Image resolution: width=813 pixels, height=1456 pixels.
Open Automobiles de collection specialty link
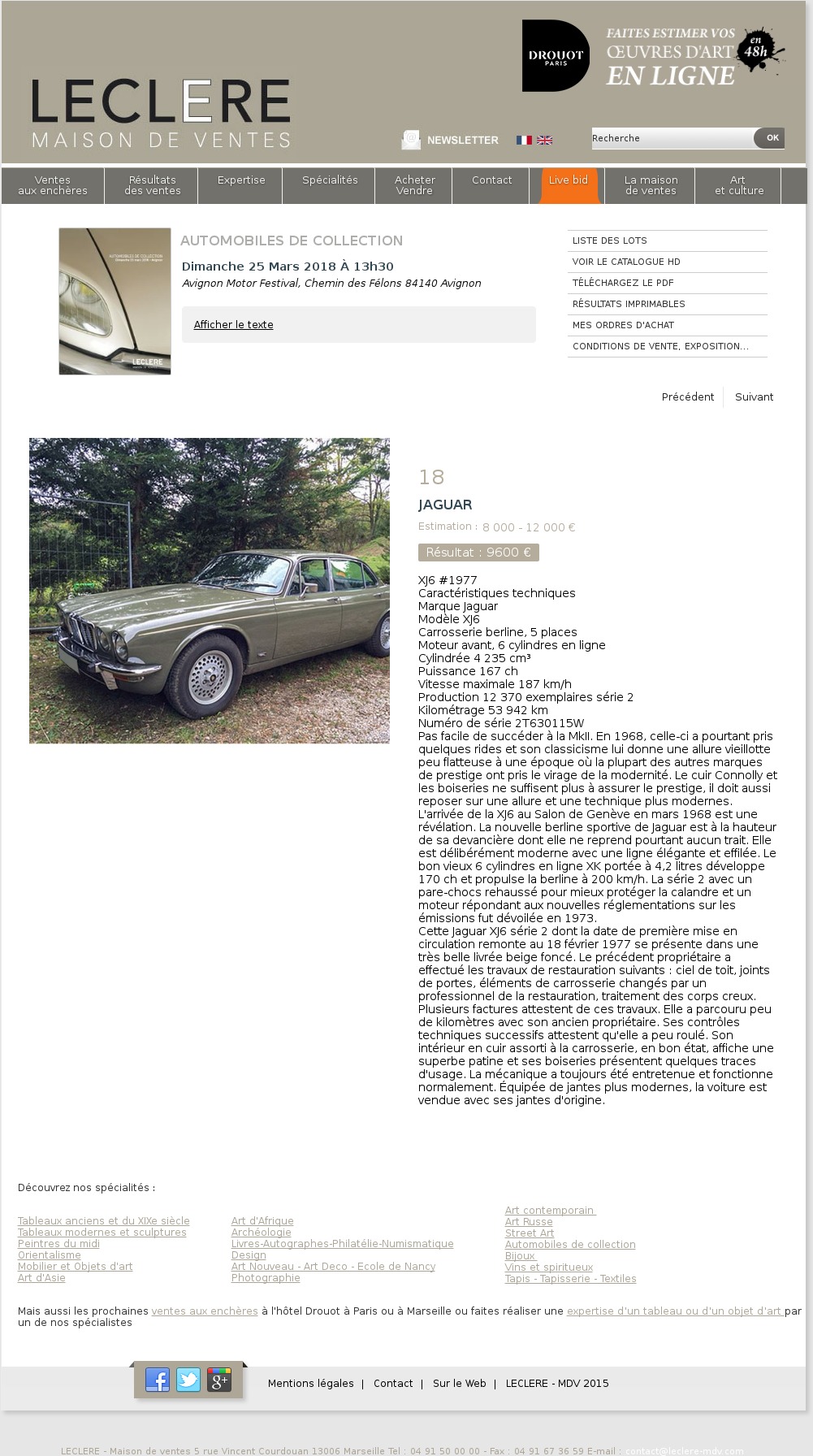point(570,1245)
